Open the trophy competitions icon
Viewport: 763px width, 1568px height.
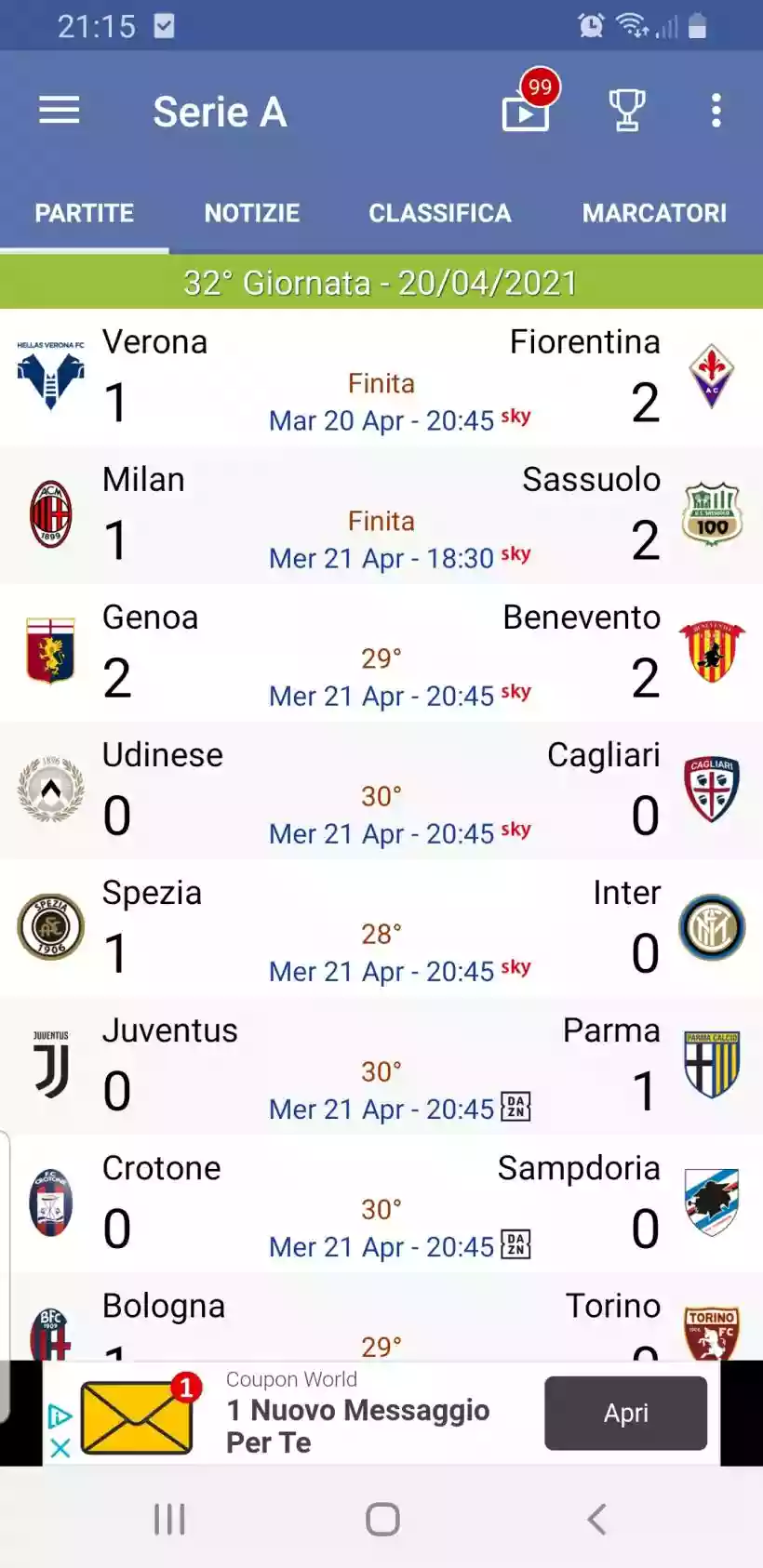(x=625, y=109)
